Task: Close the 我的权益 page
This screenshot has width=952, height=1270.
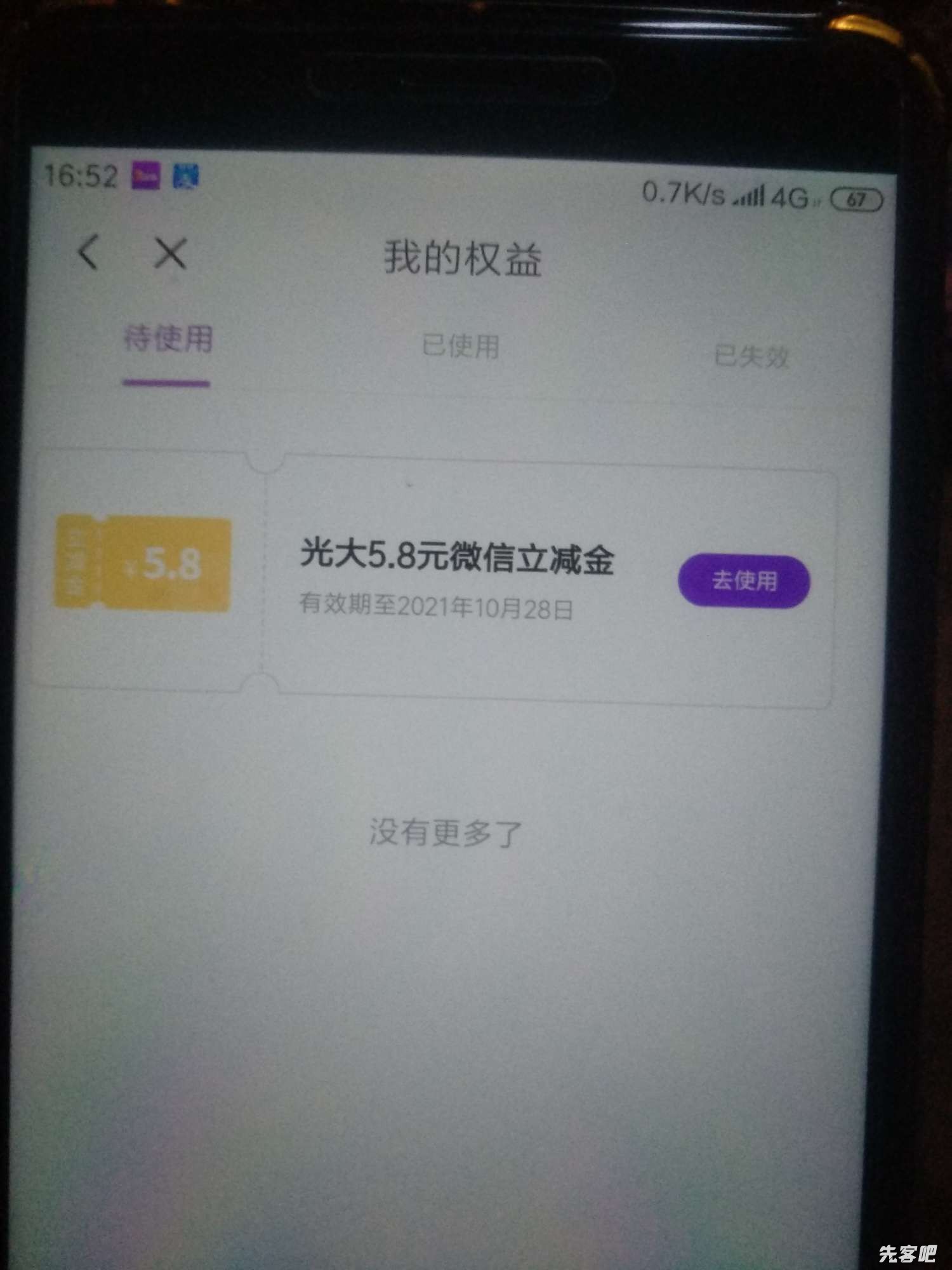Action: 170,254
